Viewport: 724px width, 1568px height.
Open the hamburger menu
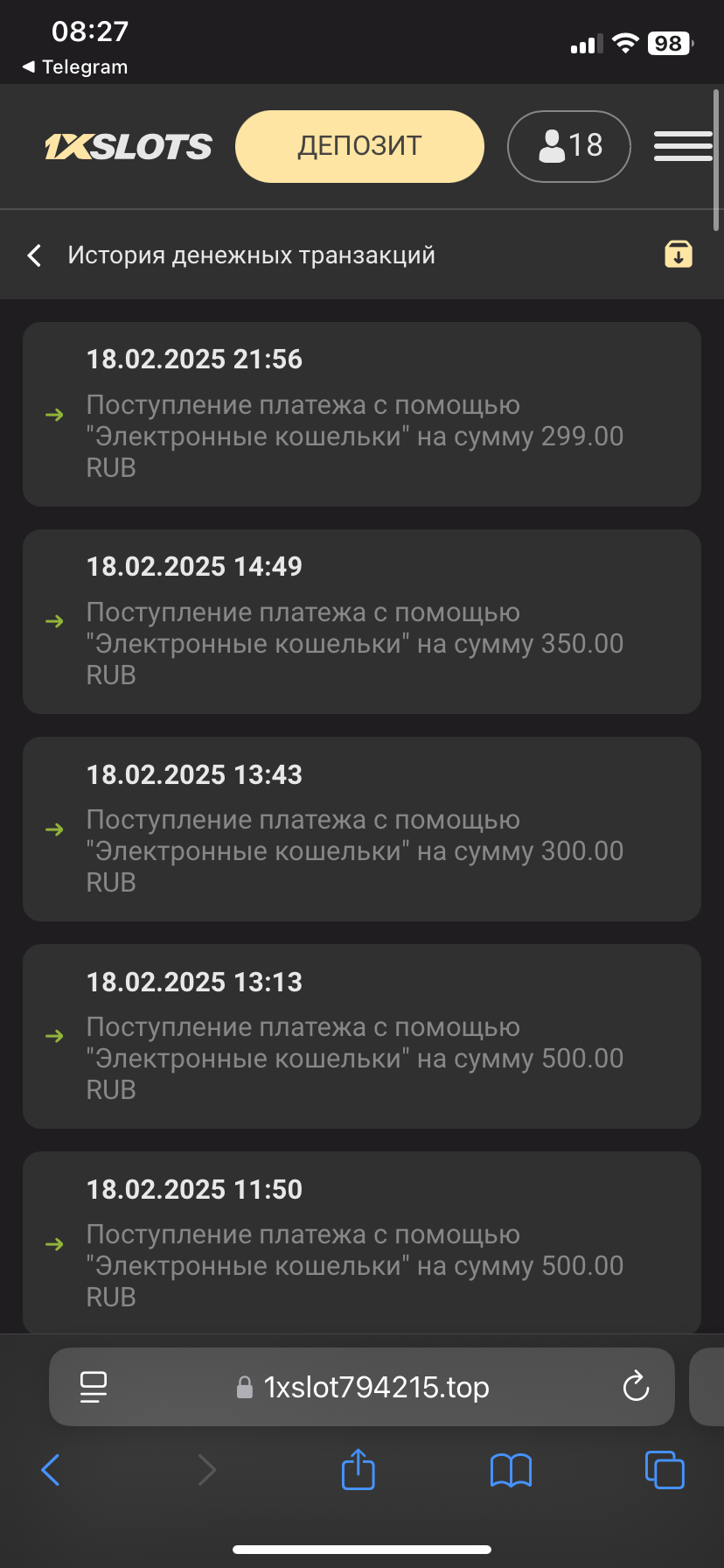point(683,146)
